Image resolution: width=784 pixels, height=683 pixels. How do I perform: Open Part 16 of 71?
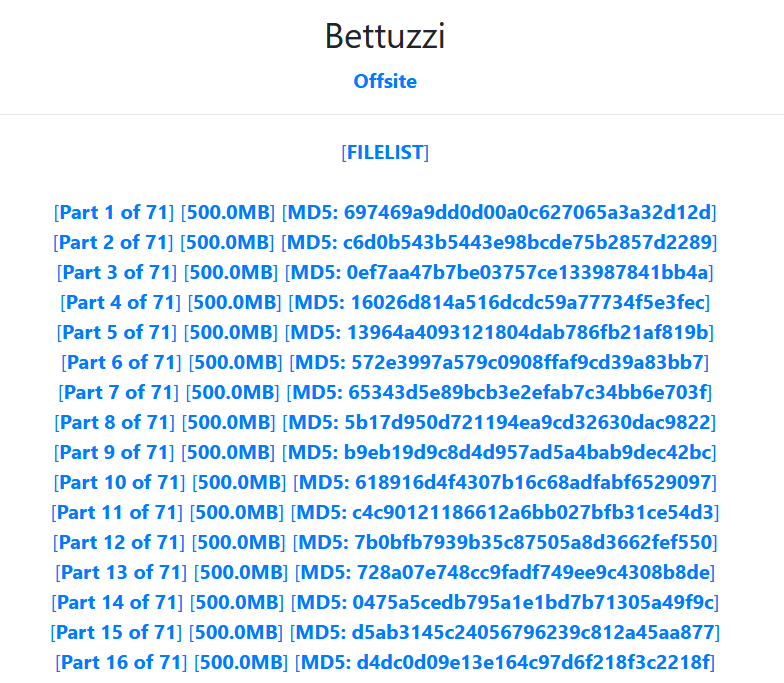[122, 662]
